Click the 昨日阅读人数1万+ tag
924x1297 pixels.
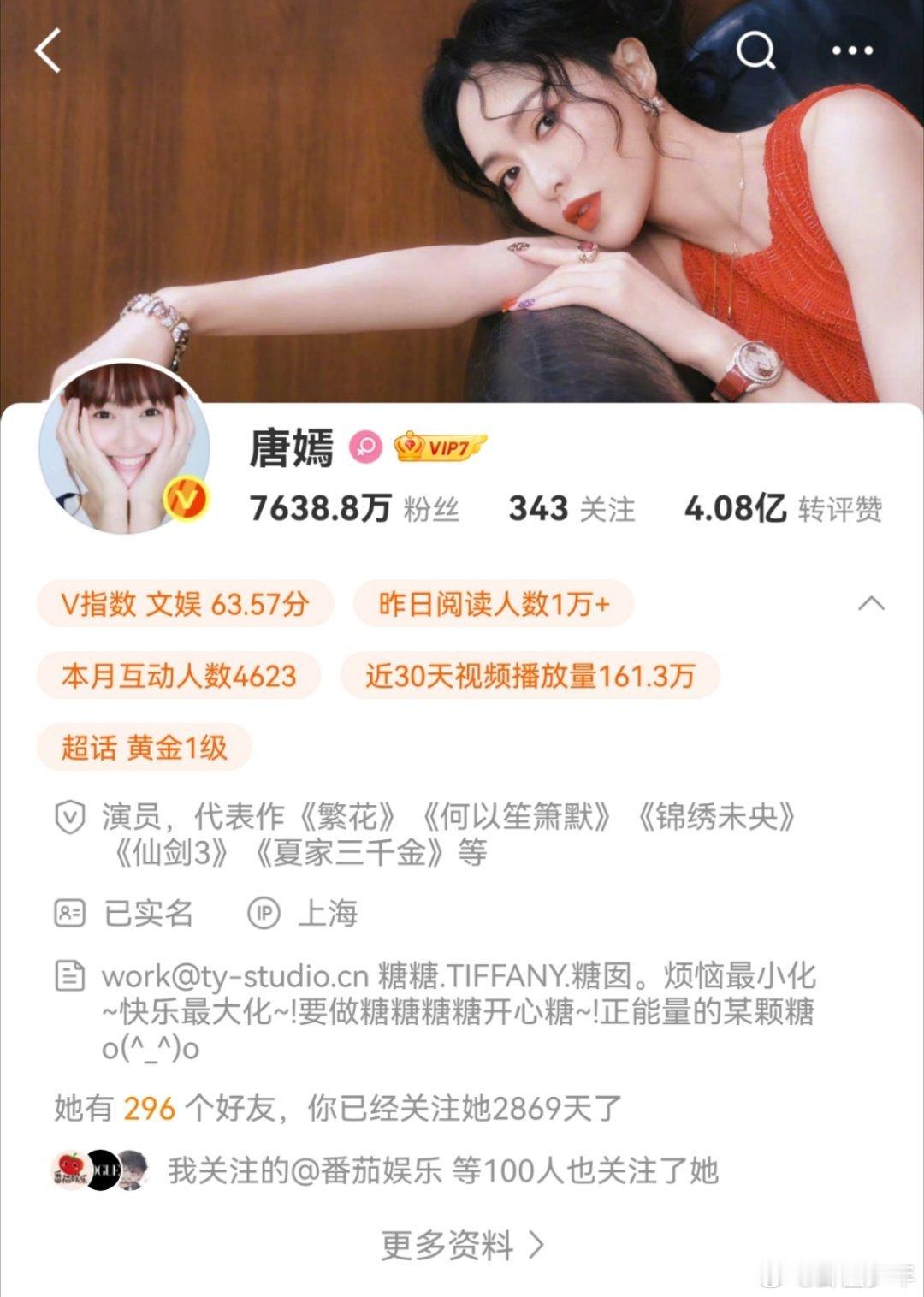[494, 603]
